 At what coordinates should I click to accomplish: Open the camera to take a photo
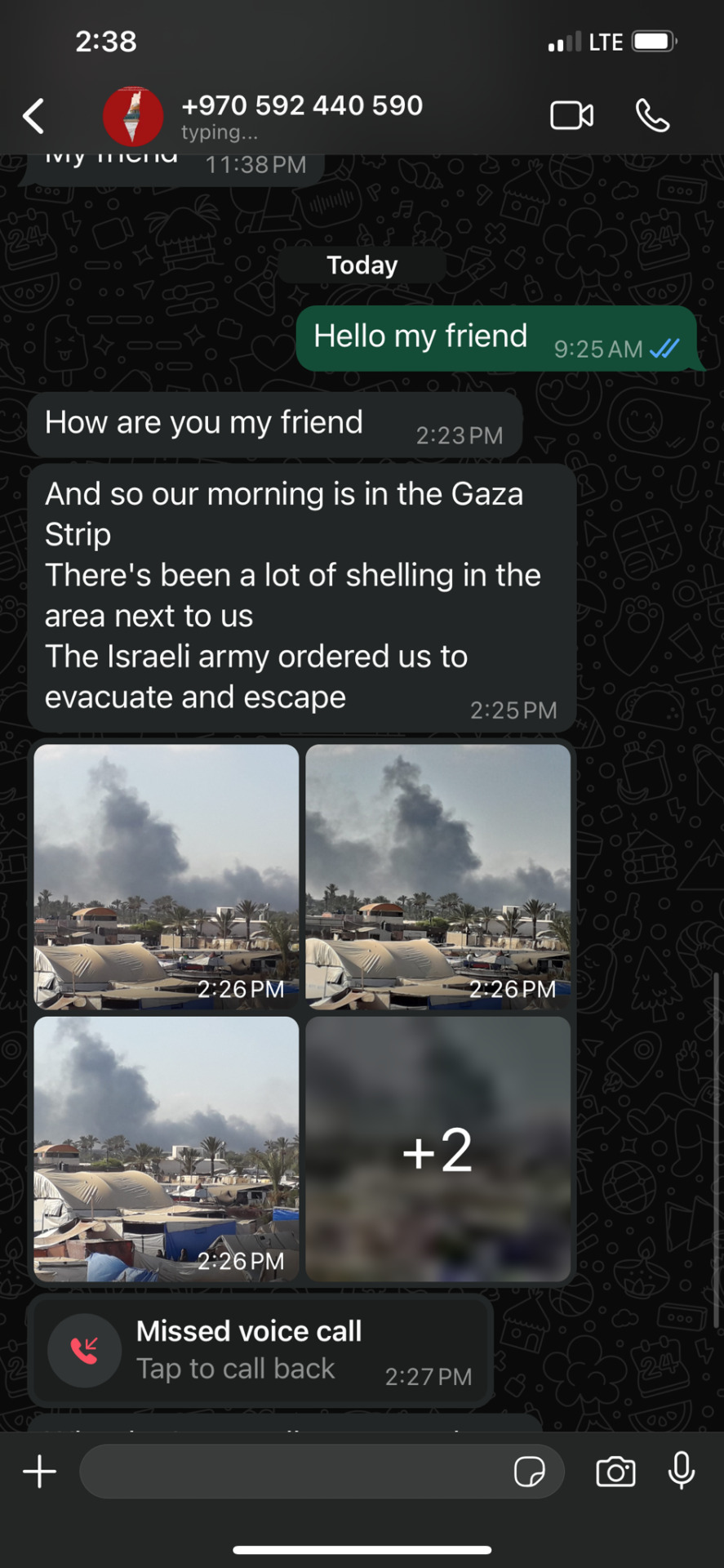tap(615, 1472)
